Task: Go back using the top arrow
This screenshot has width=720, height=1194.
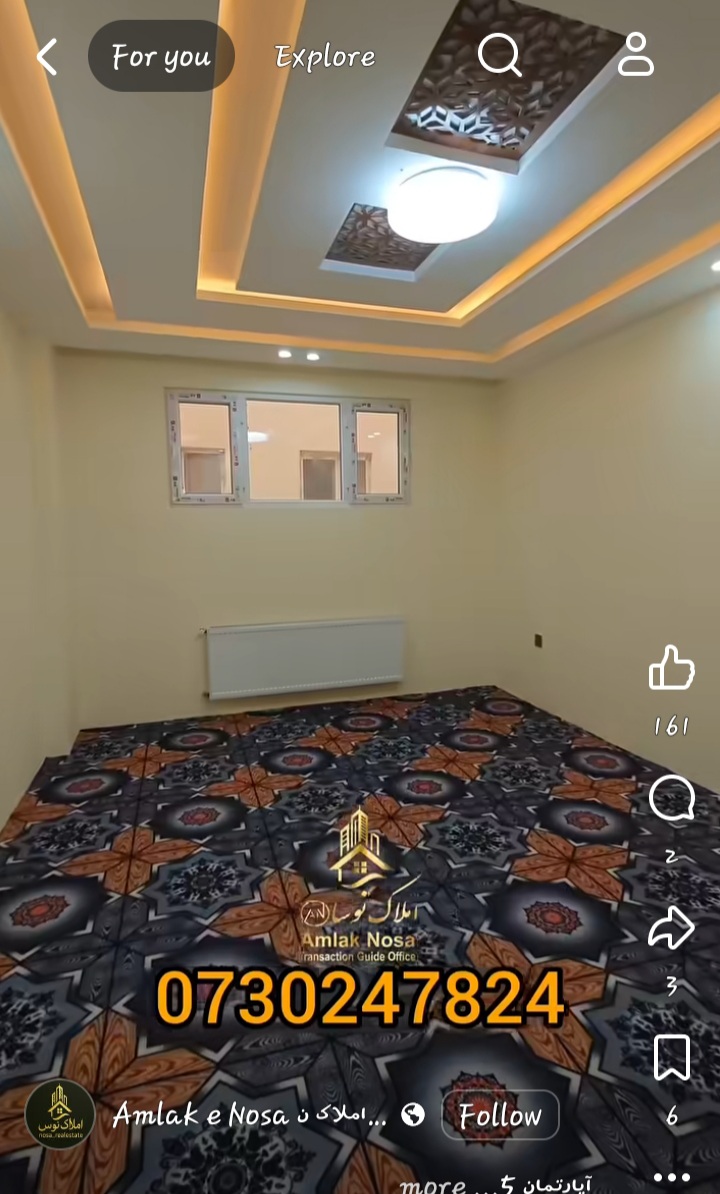Action: (46, 57)
